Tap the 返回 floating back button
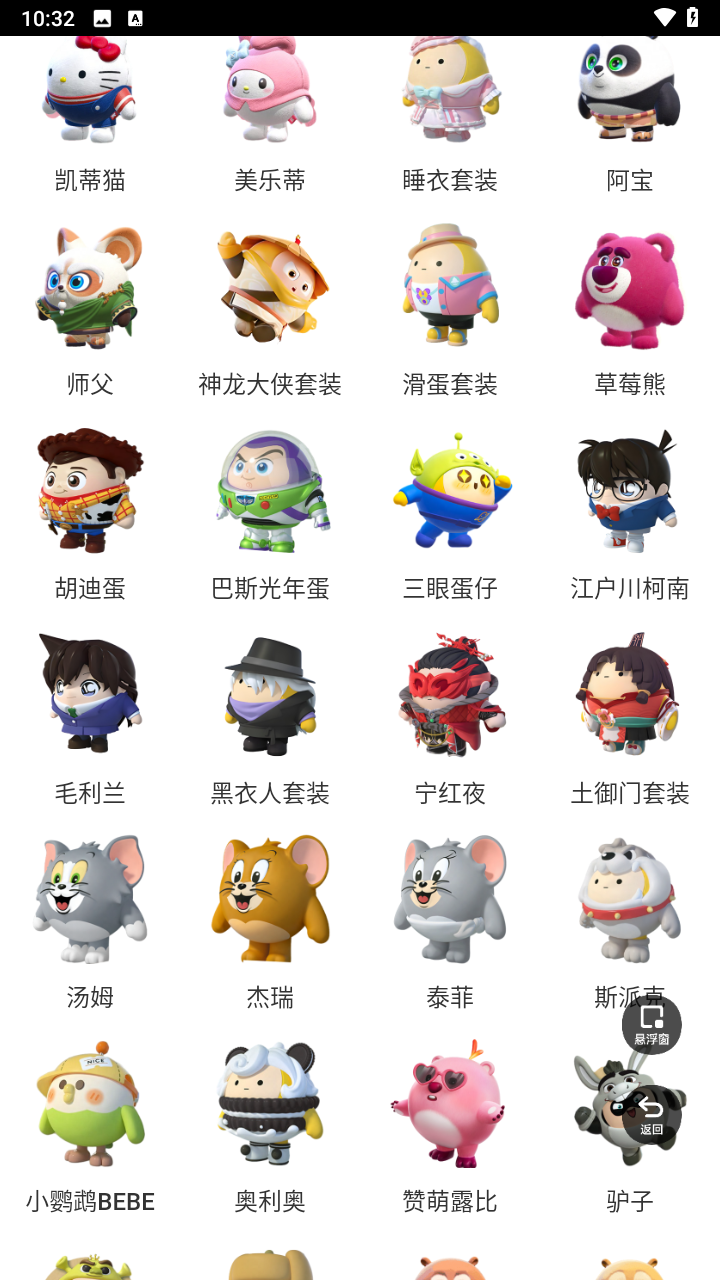 (x=652, y=1114)
